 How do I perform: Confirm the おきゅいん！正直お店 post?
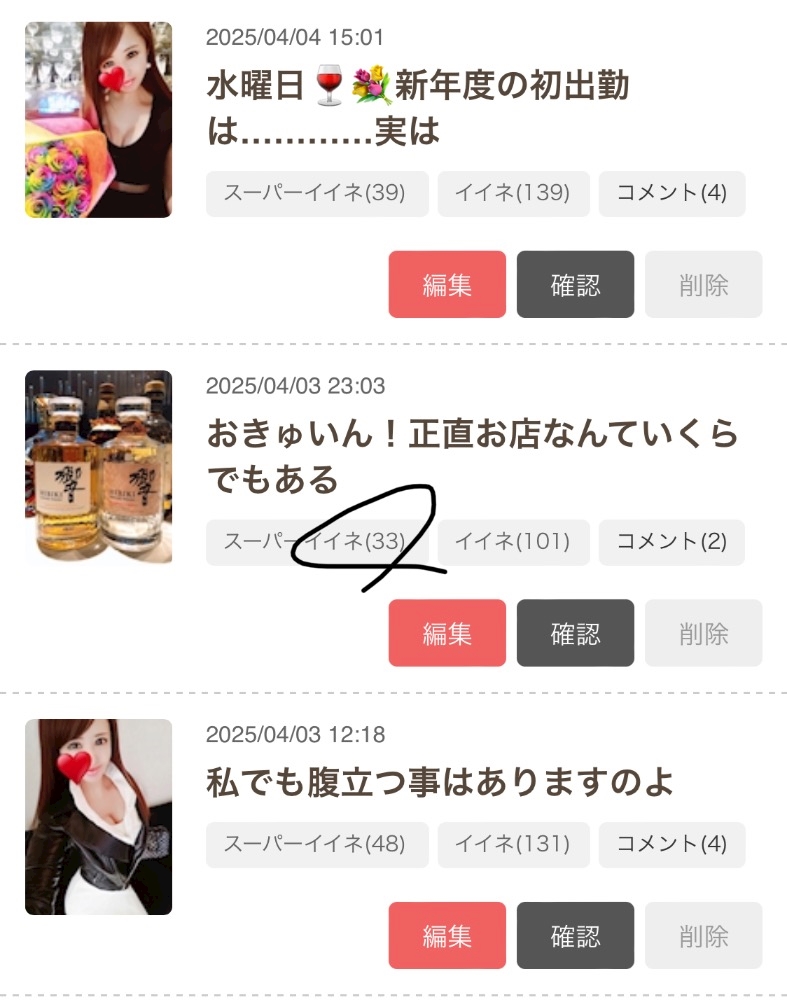pyautogui.click(x=575, y=633)
